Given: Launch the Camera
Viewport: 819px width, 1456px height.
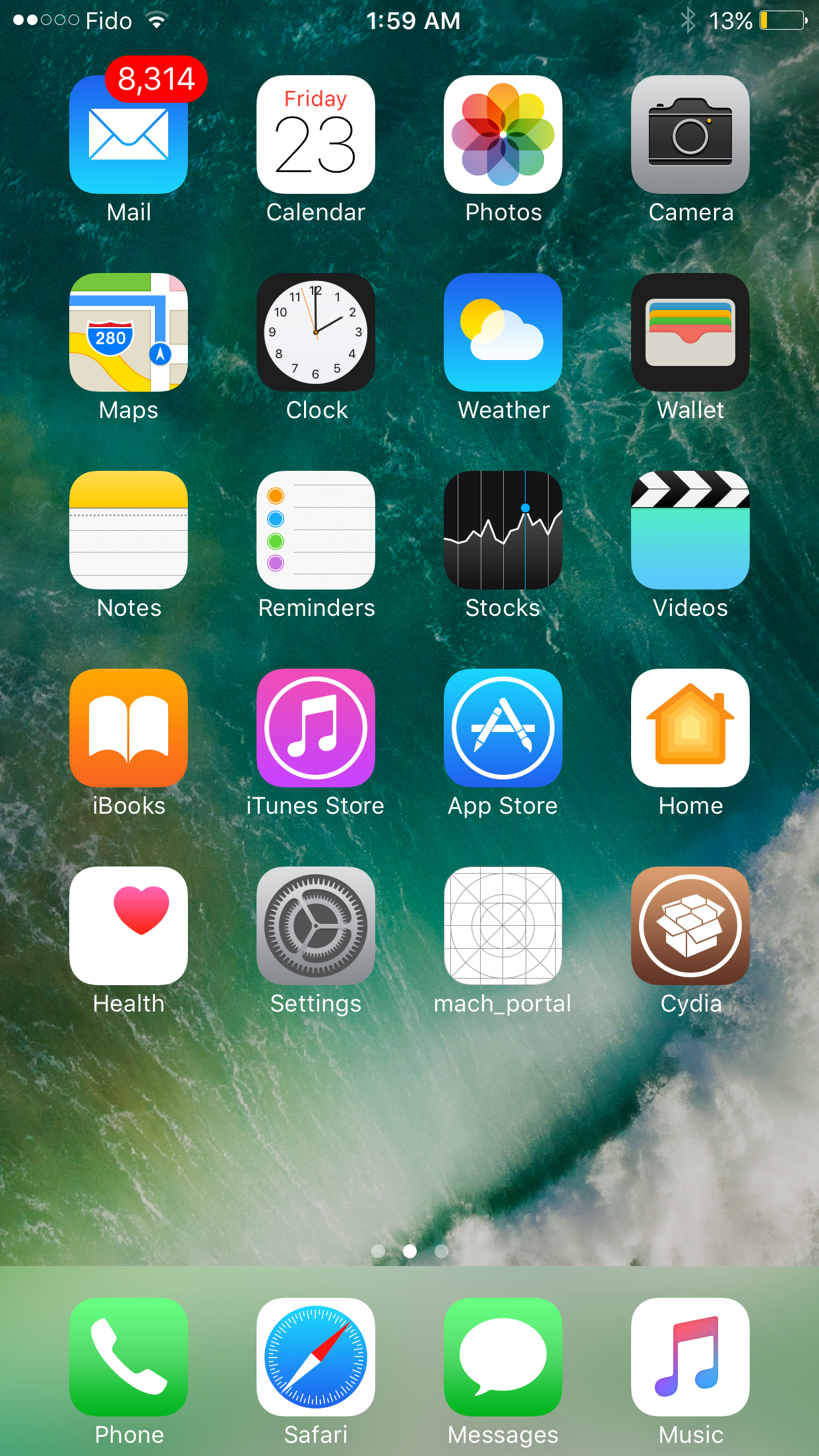Looking at the screenshot, I should [x=690, y=135].
